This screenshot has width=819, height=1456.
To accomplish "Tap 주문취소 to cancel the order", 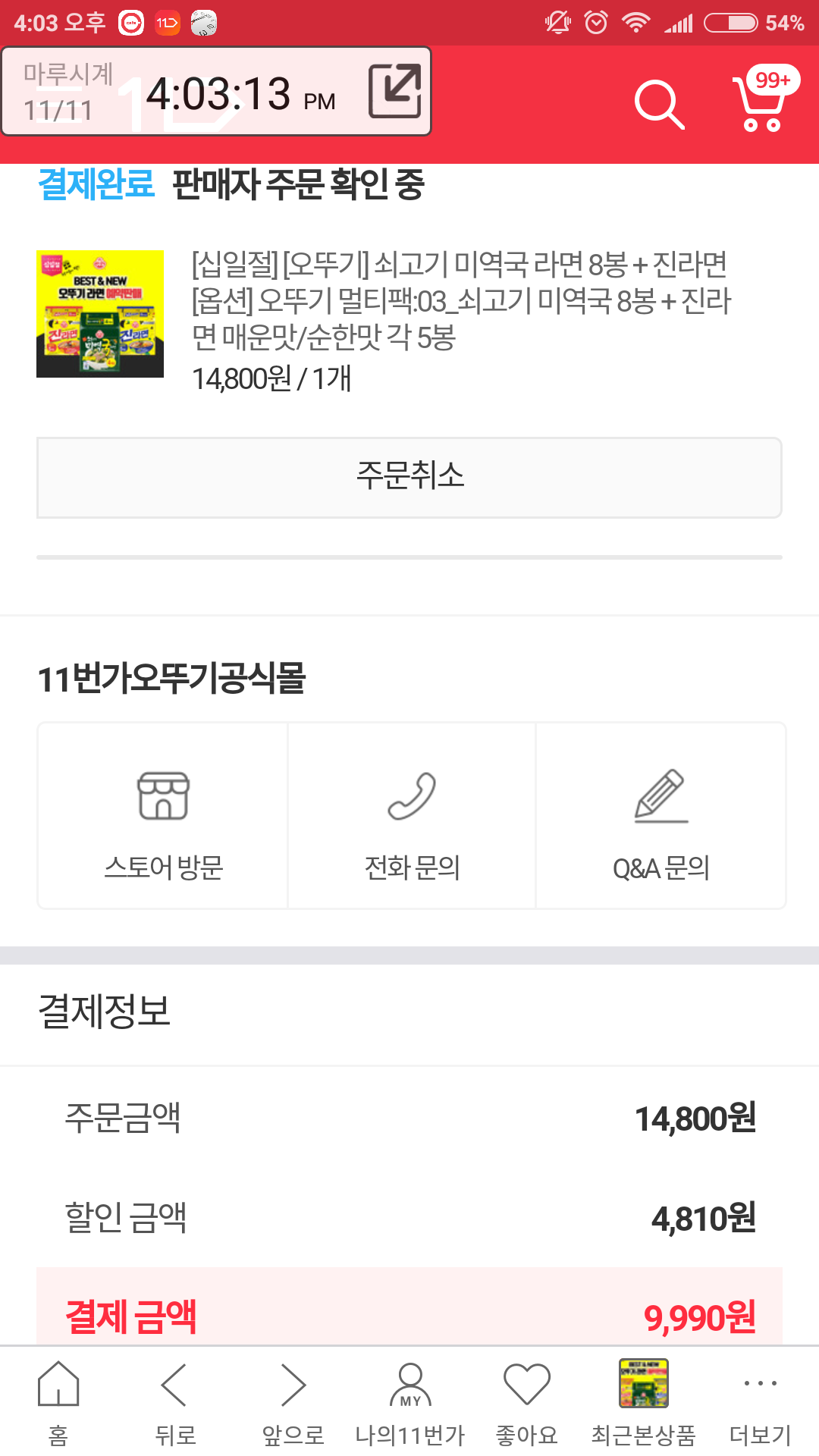I will tap(409, 477).
